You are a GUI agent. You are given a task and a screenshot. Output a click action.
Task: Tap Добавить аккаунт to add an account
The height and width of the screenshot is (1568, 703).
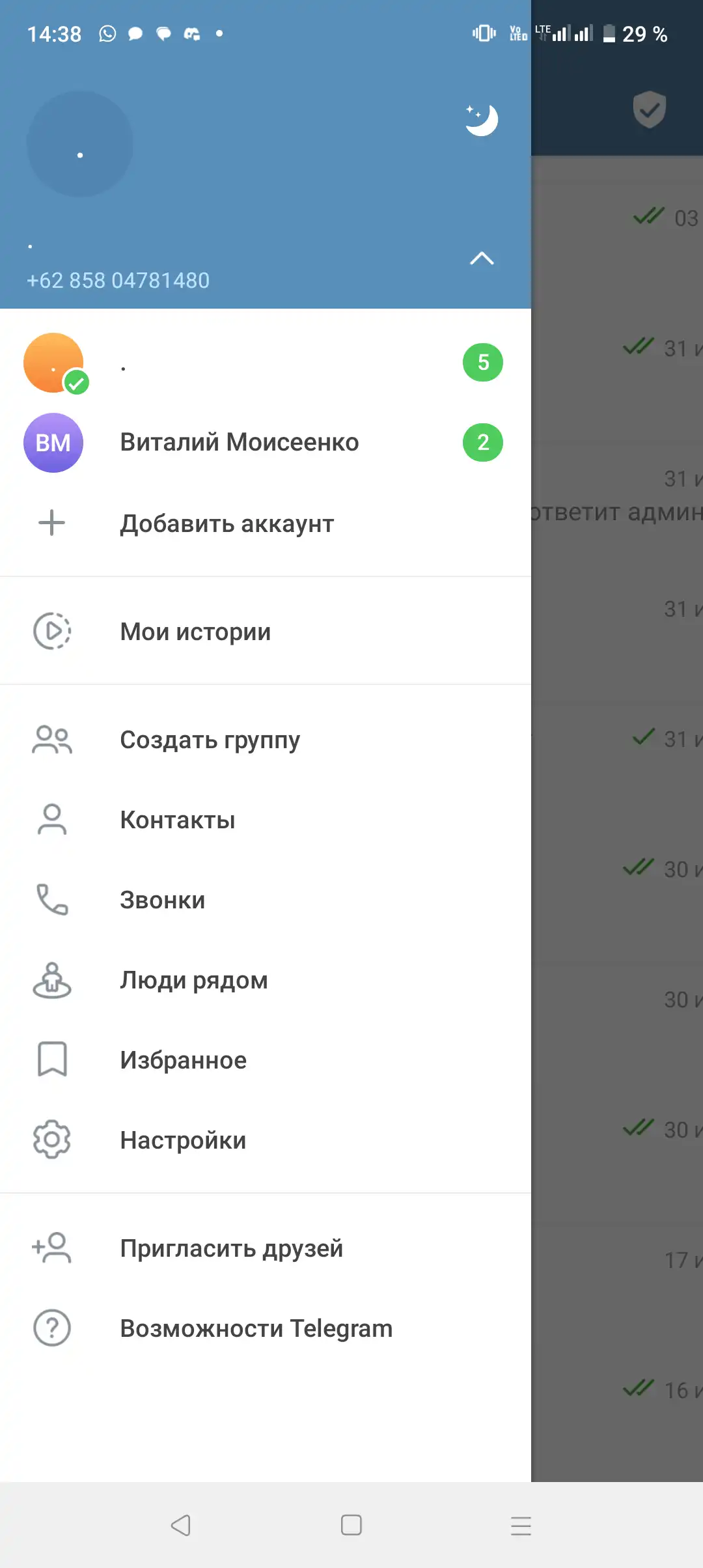266,524
